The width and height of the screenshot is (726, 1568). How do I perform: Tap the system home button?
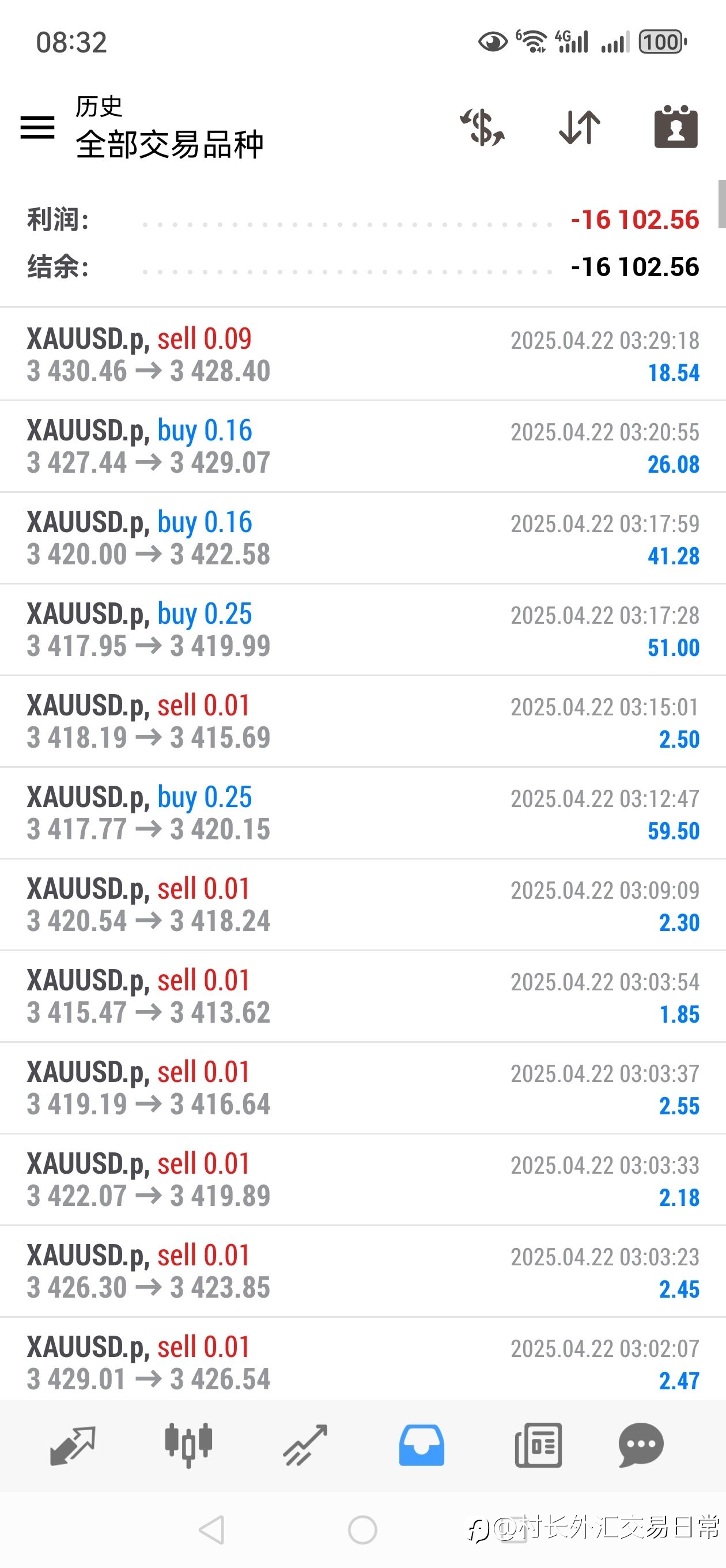coord(362,1529)
